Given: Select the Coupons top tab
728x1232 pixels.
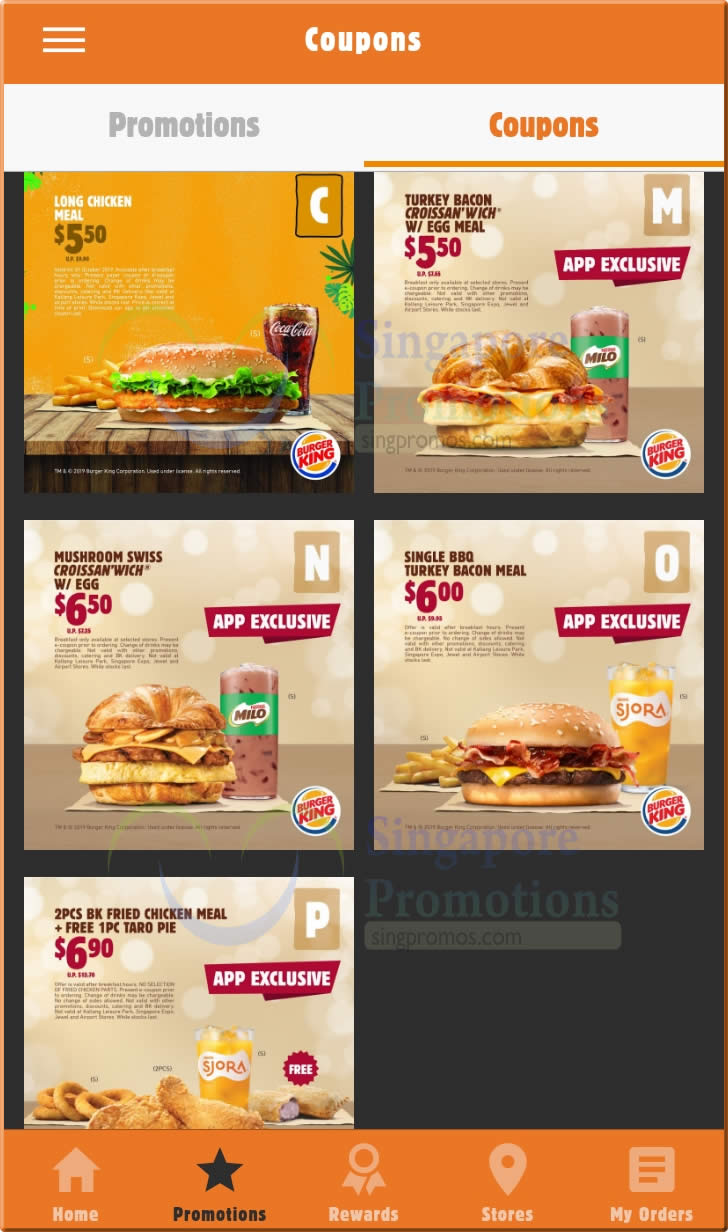Looking at the screenshot, I should pyautogui.click(x=544, y=126).
